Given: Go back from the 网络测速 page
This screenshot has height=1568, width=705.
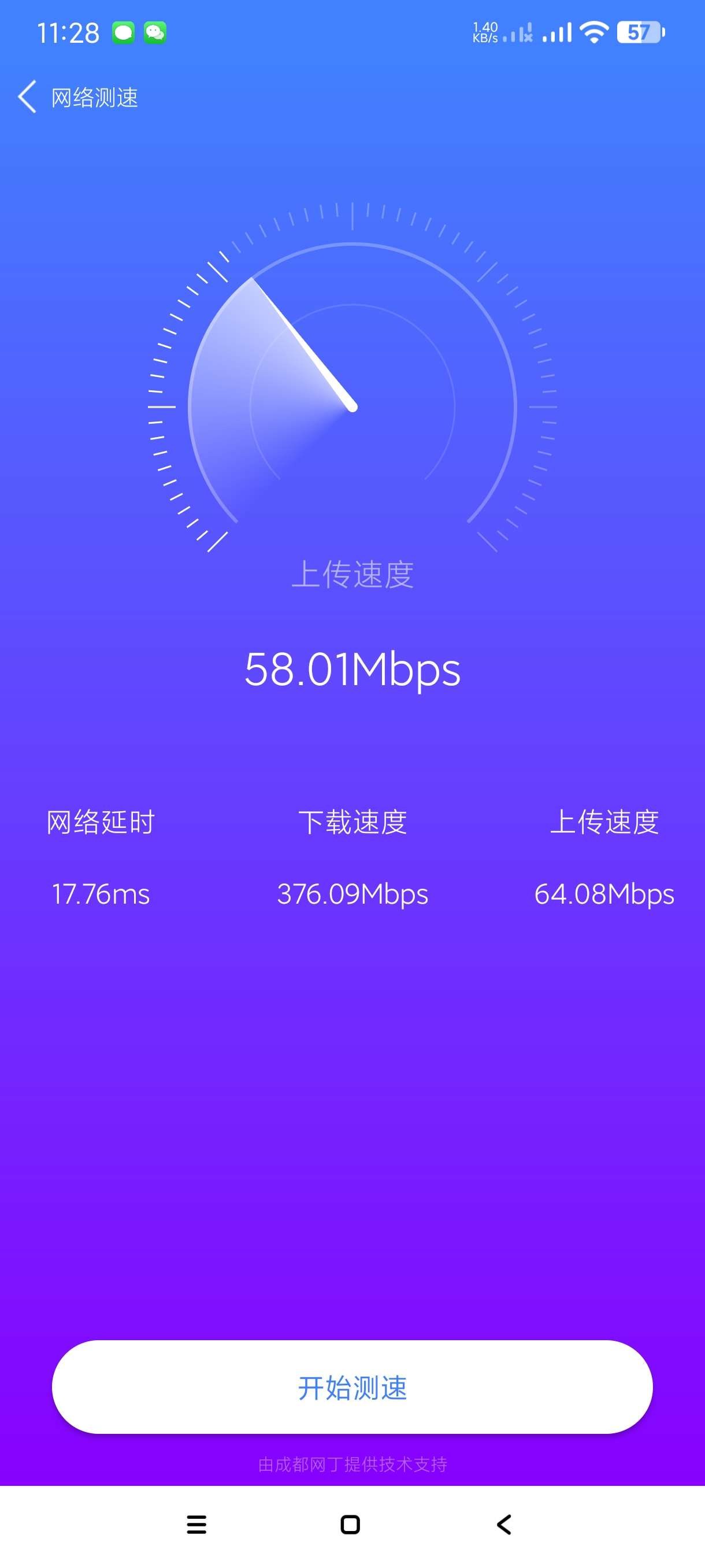Looking at the screenshot, I should [27, 97].
